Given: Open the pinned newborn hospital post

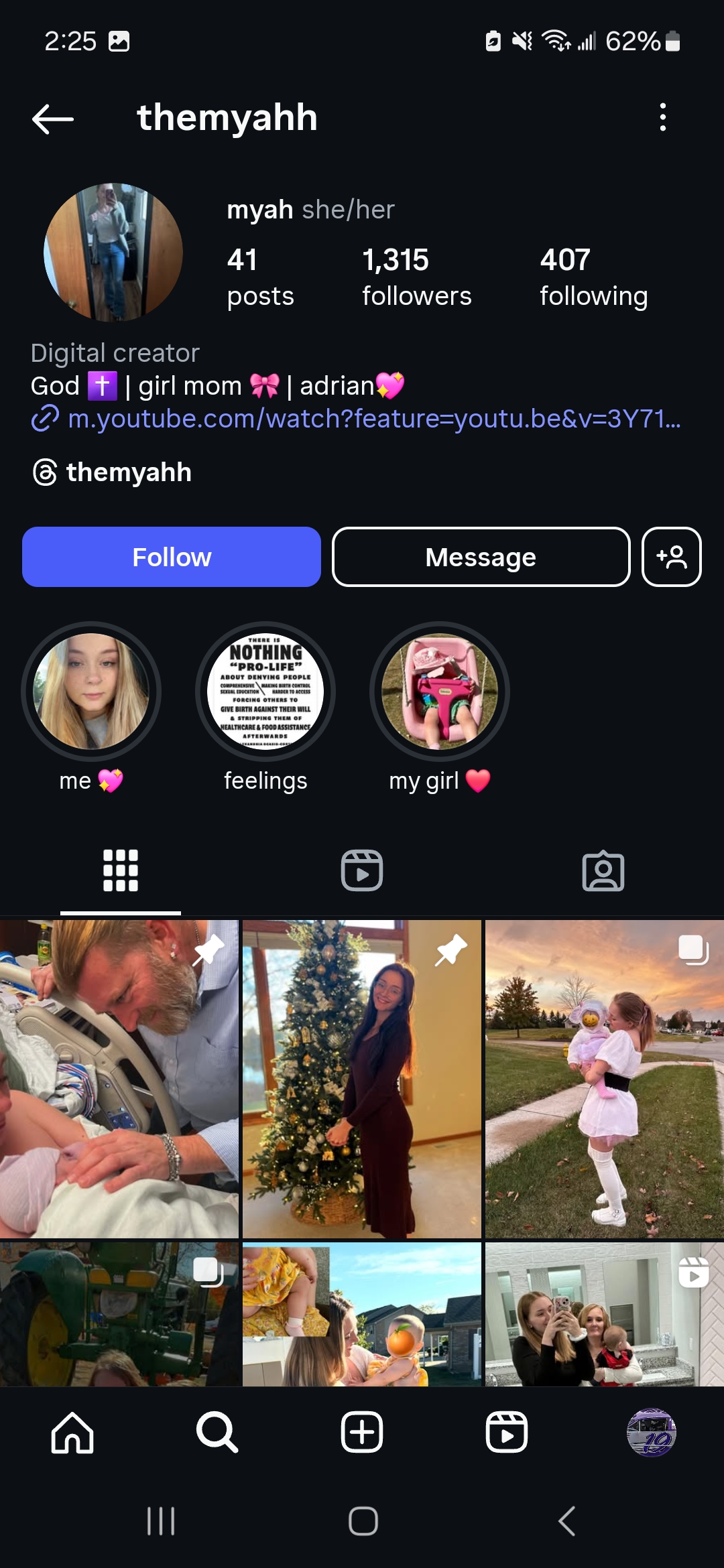Looking at the screenshot, I should coord(119,1079).
